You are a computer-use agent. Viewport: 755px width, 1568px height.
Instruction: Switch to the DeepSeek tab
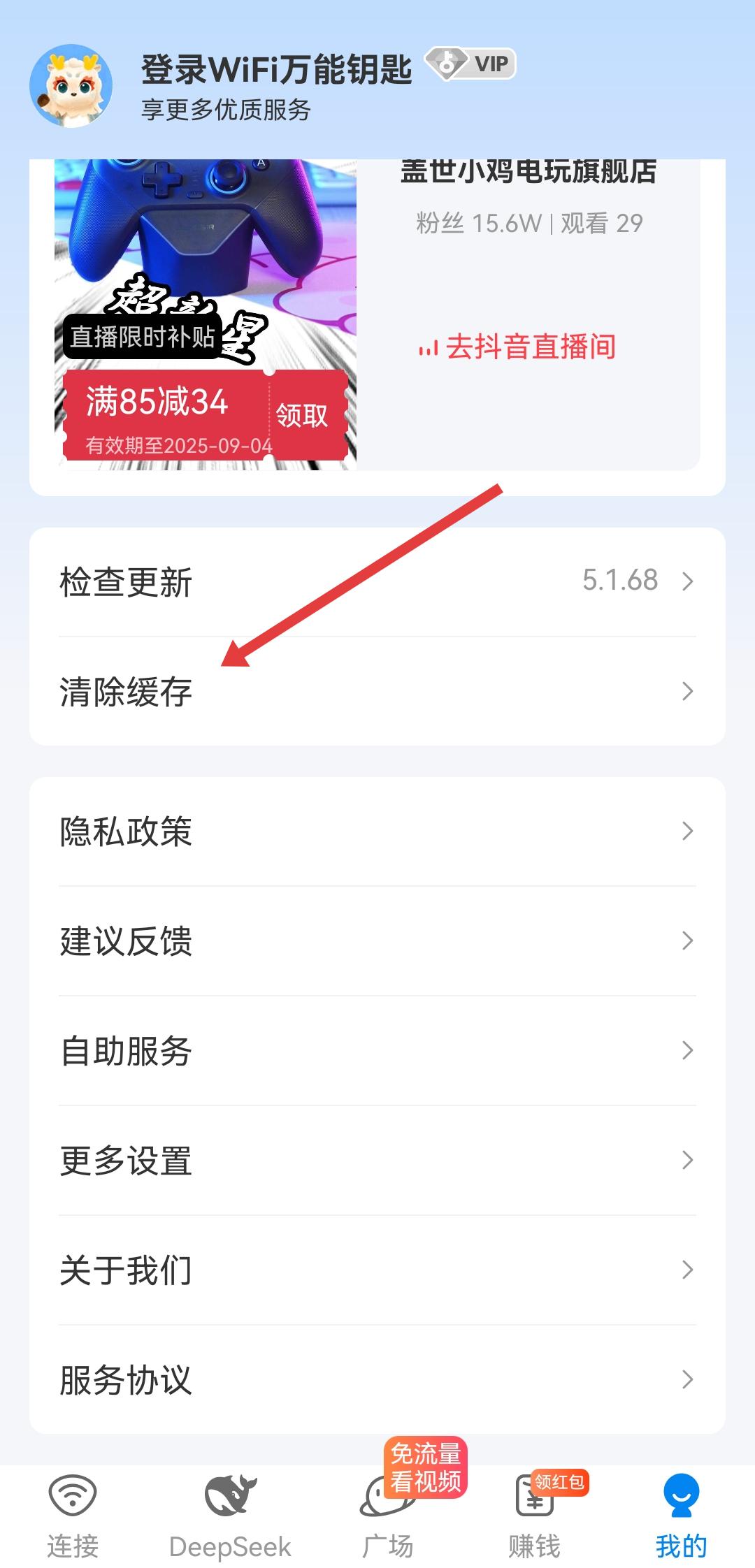click(x=230, y=1515)
